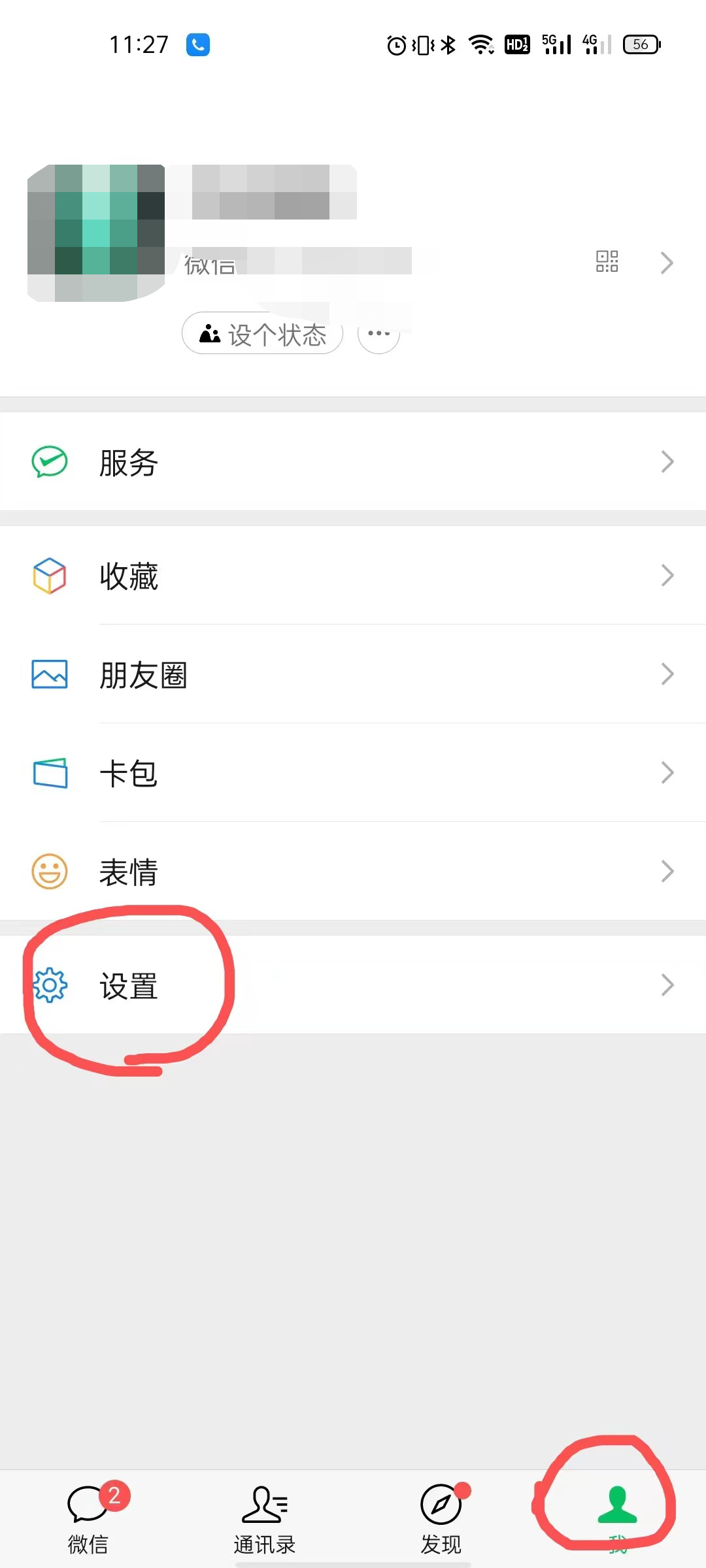Tap the 设个状态 status button
Viewport: 706px width, 1568px height.
pyautogui.click(x=263, y=334)
